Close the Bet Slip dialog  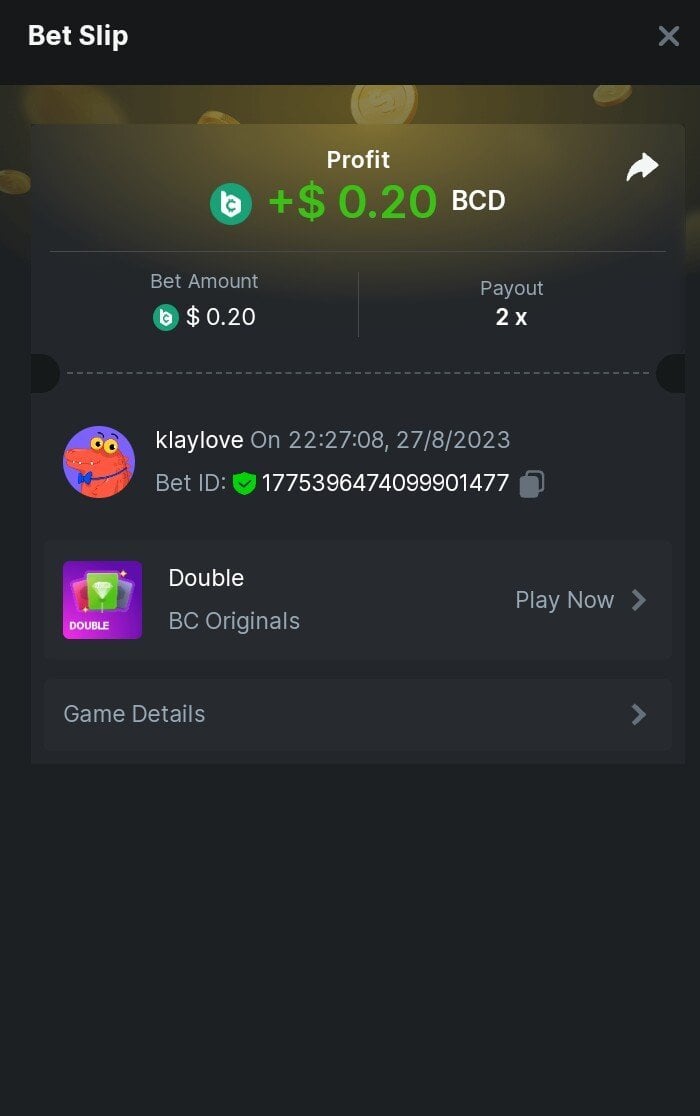tap(668, 37)
